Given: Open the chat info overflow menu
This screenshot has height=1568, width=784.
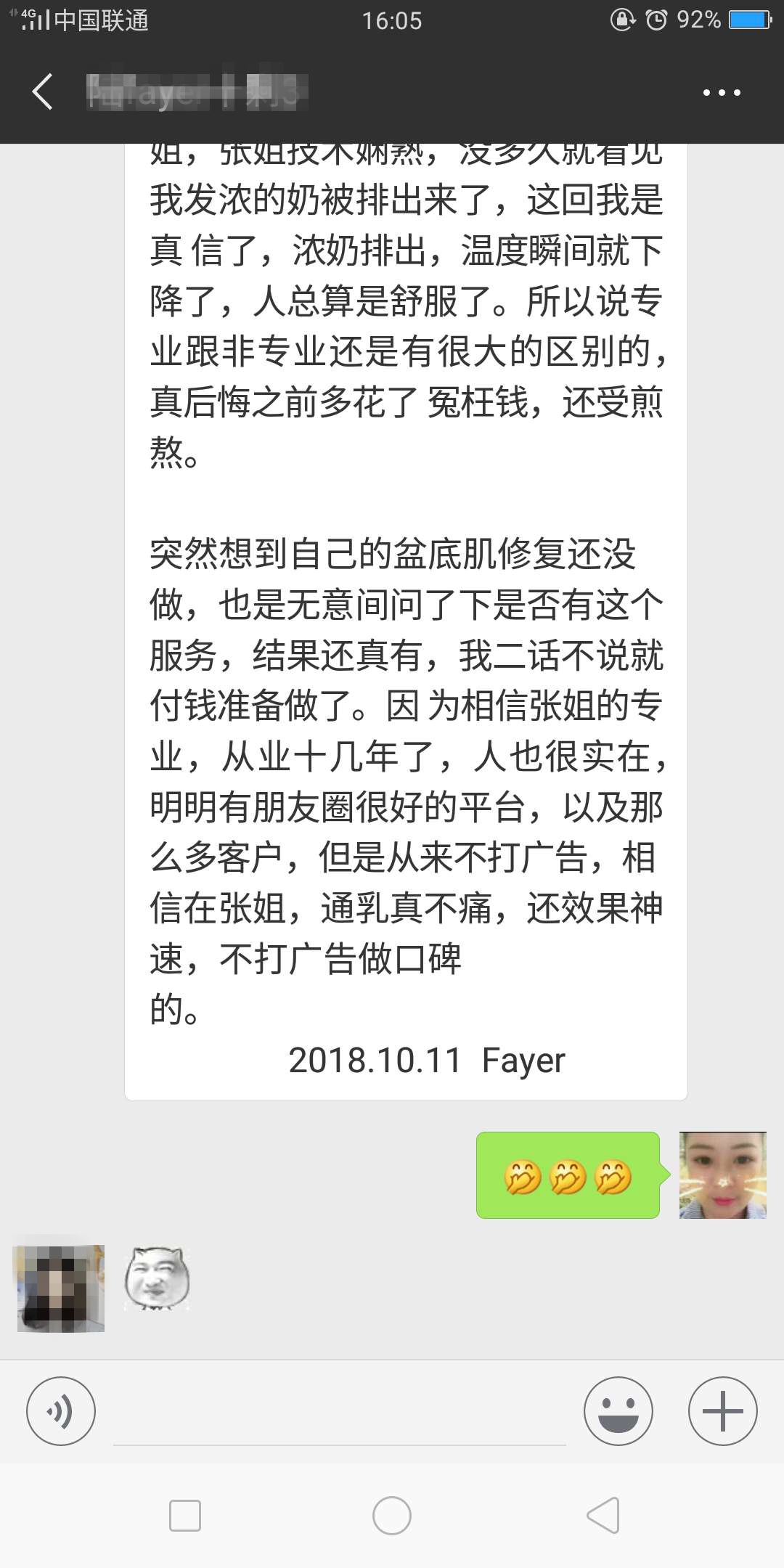Looking at the screenshot, I should 722,93.
